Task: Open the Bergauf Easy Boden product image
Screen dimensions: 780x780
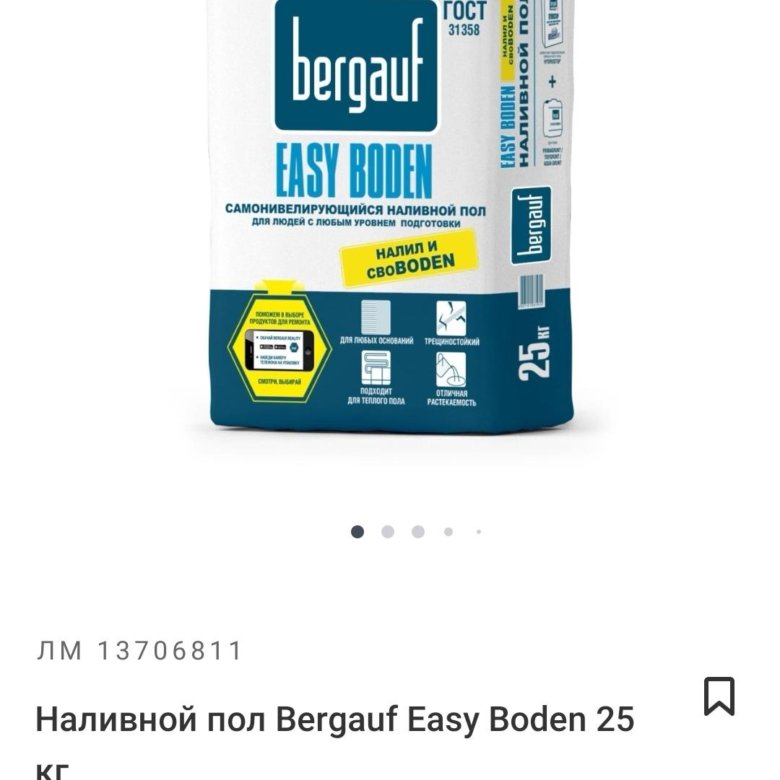Action: [x=390, y=220]
